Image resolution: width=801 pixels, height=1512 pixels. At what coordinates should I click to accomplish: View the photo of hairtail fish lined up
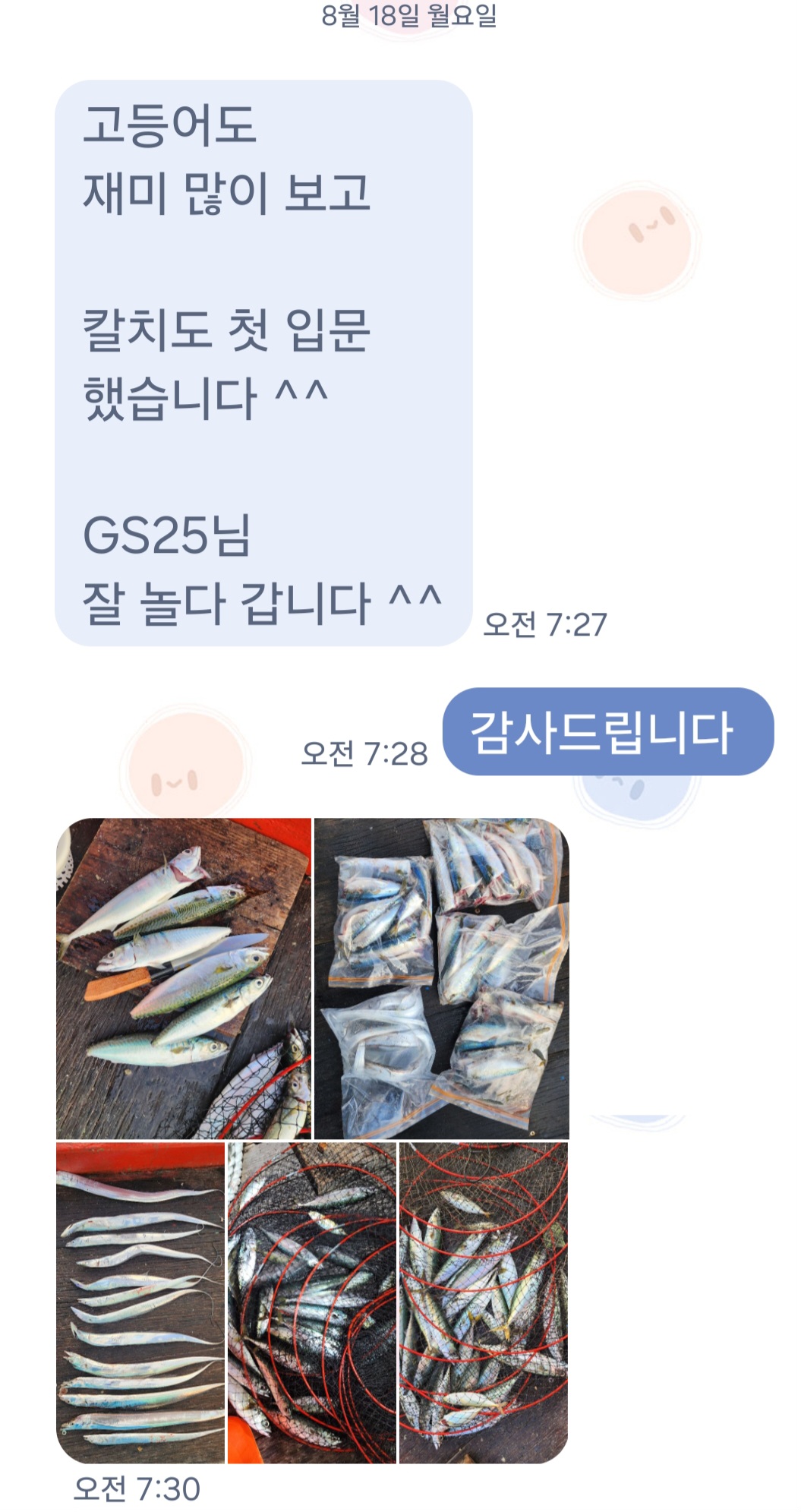click(140, 1302)
